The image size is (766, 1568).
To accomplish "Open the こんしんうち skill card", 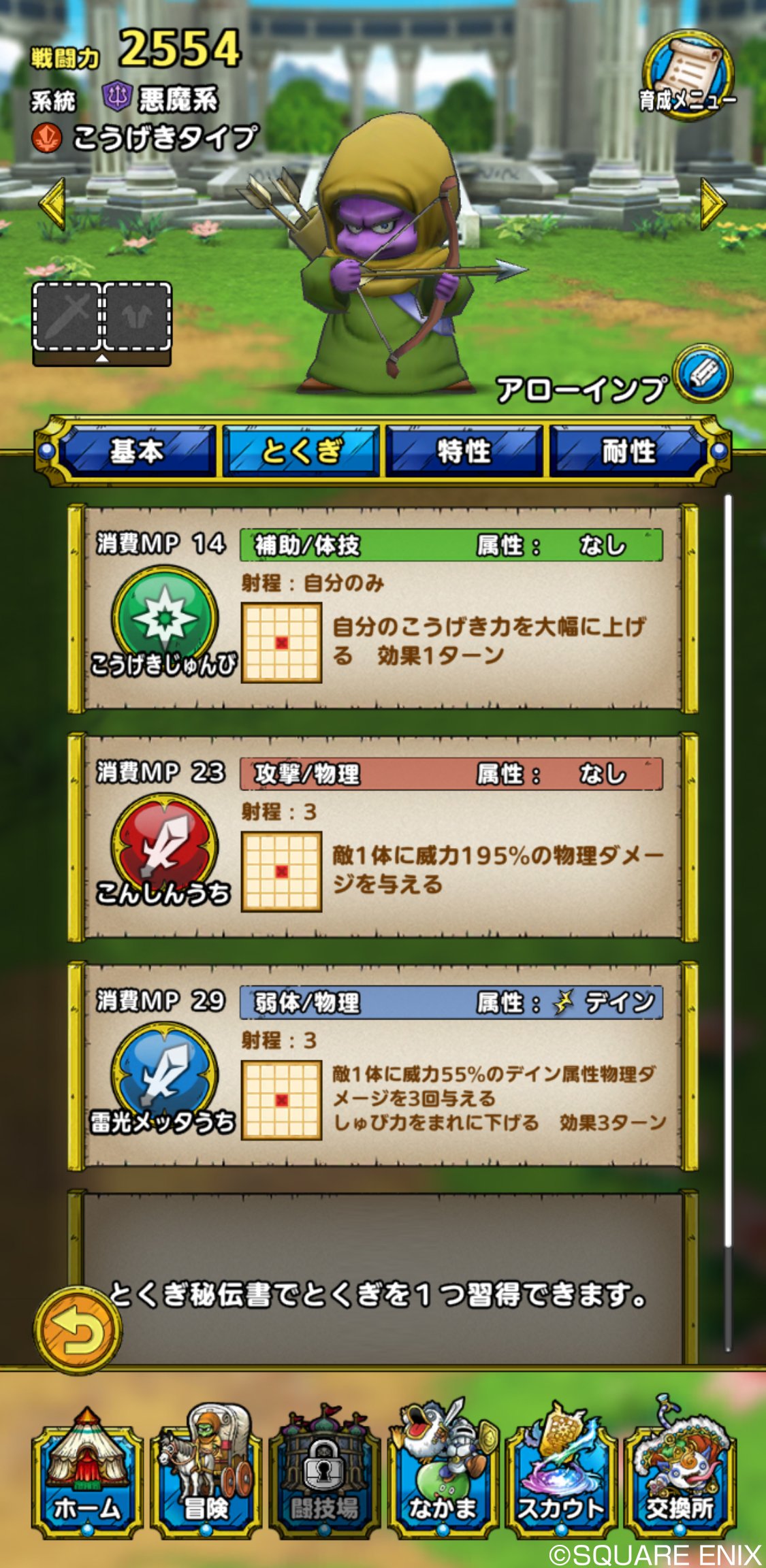I will pos(383,837).
